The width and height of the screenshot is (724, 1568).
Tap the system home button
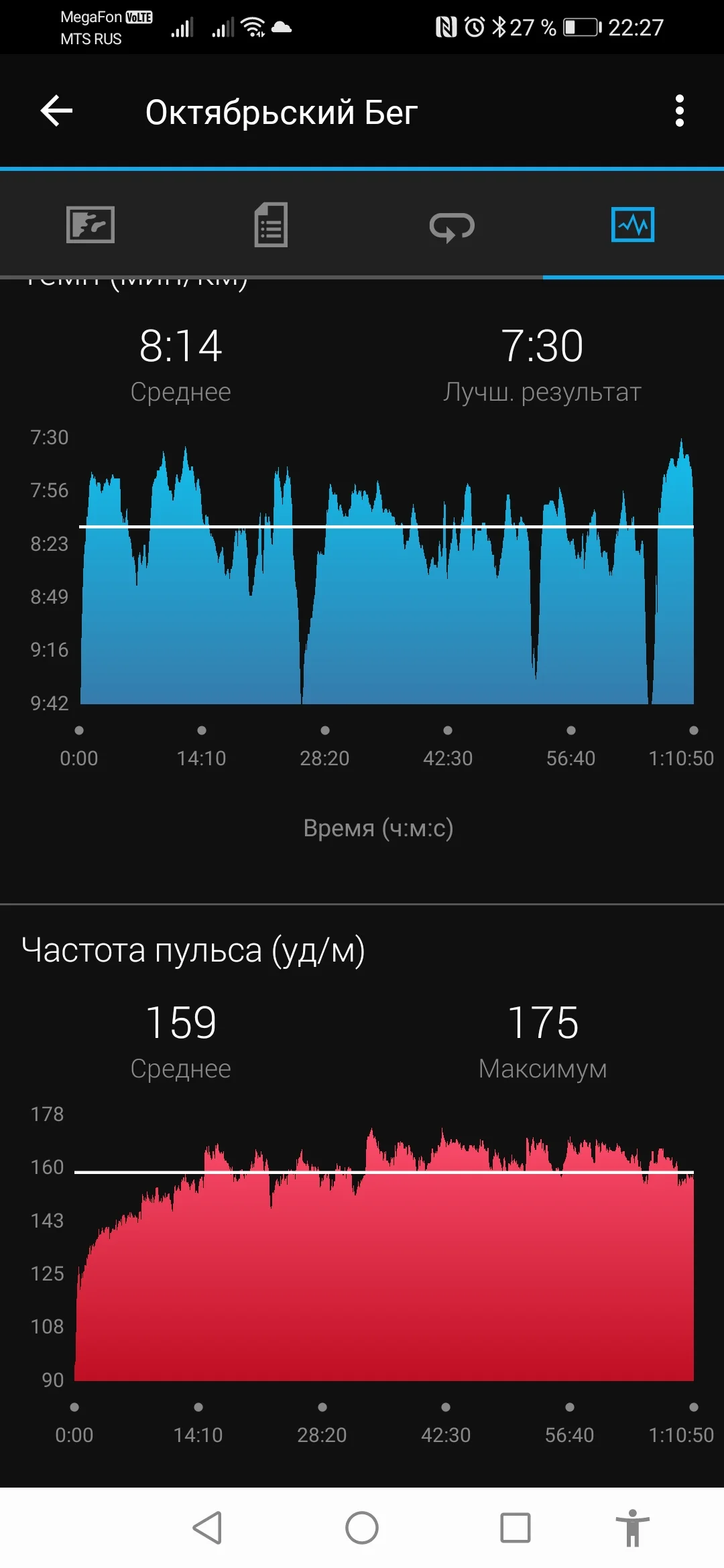(362, 1528)
